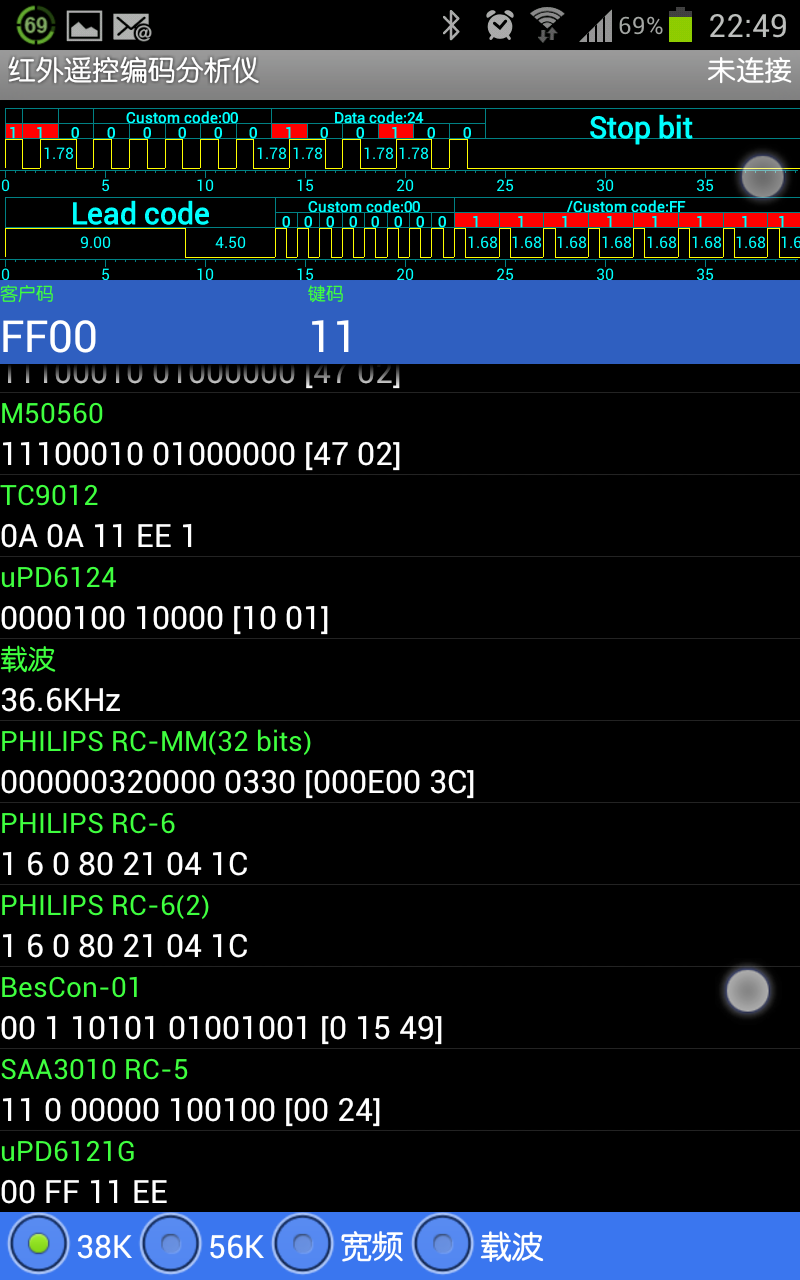Image resolution: width=800 pixels, height=1280 pixels.
Task: Choose the 宽频 wideband option
Action: tap(304, 1244)
